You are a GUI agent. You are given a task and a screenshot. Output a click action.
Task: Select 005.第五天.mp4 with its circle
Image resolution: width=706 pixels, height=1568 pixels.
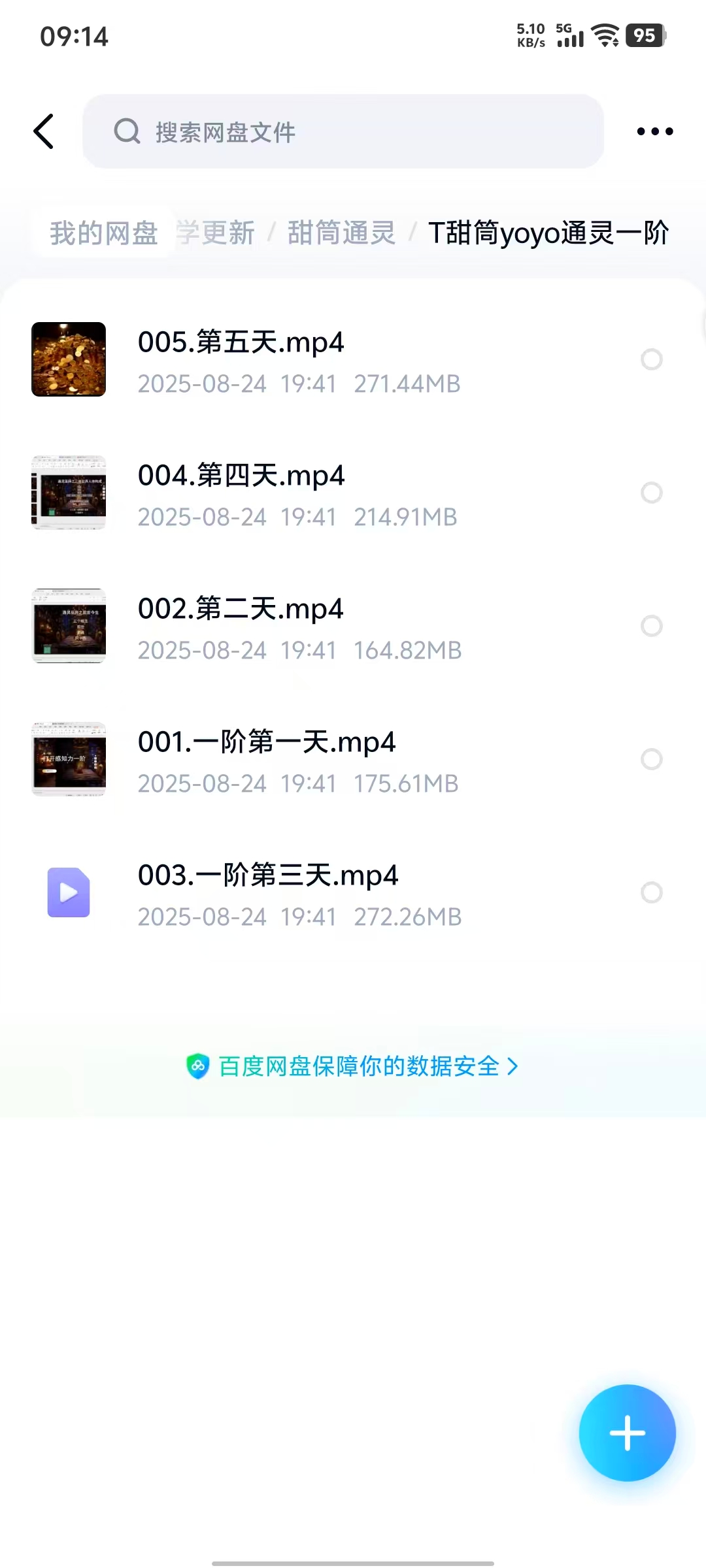pyautogui.click(x=651, y=359)
